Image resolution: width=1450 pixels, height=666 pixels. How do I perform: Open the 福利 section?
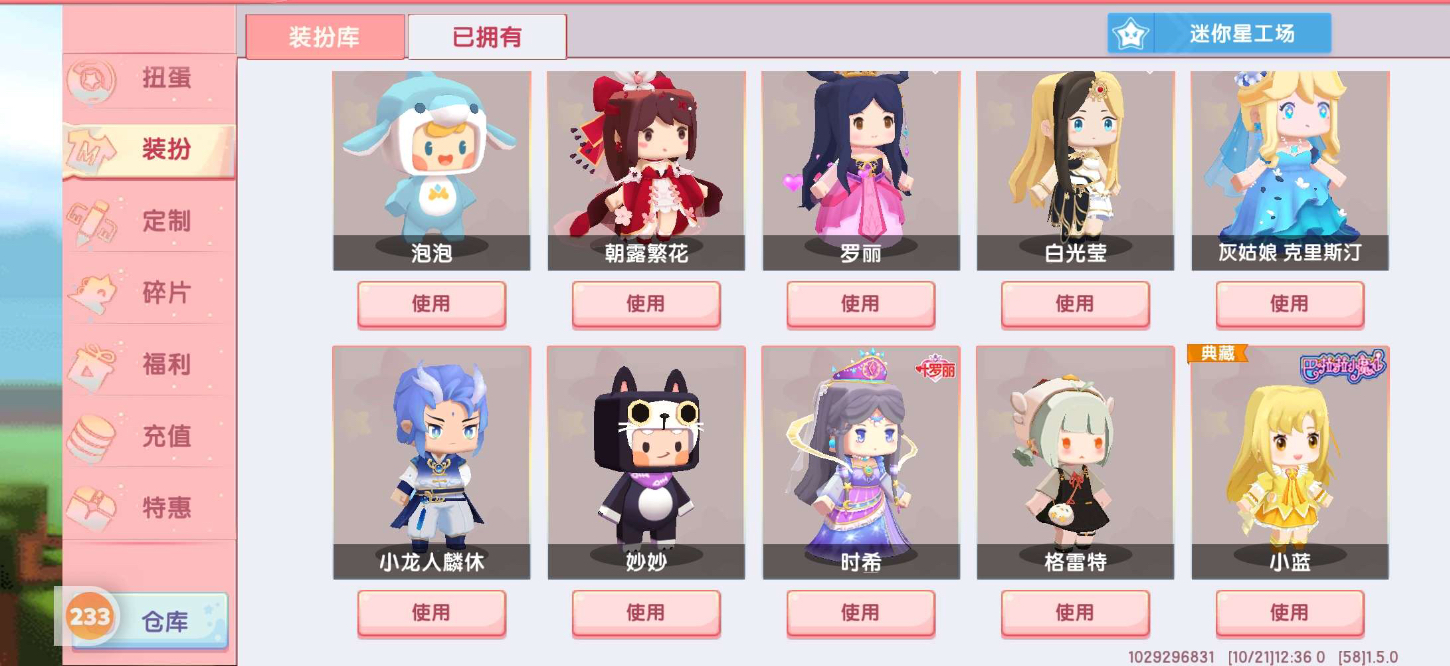pyautogui.click(x=150, y=364)
